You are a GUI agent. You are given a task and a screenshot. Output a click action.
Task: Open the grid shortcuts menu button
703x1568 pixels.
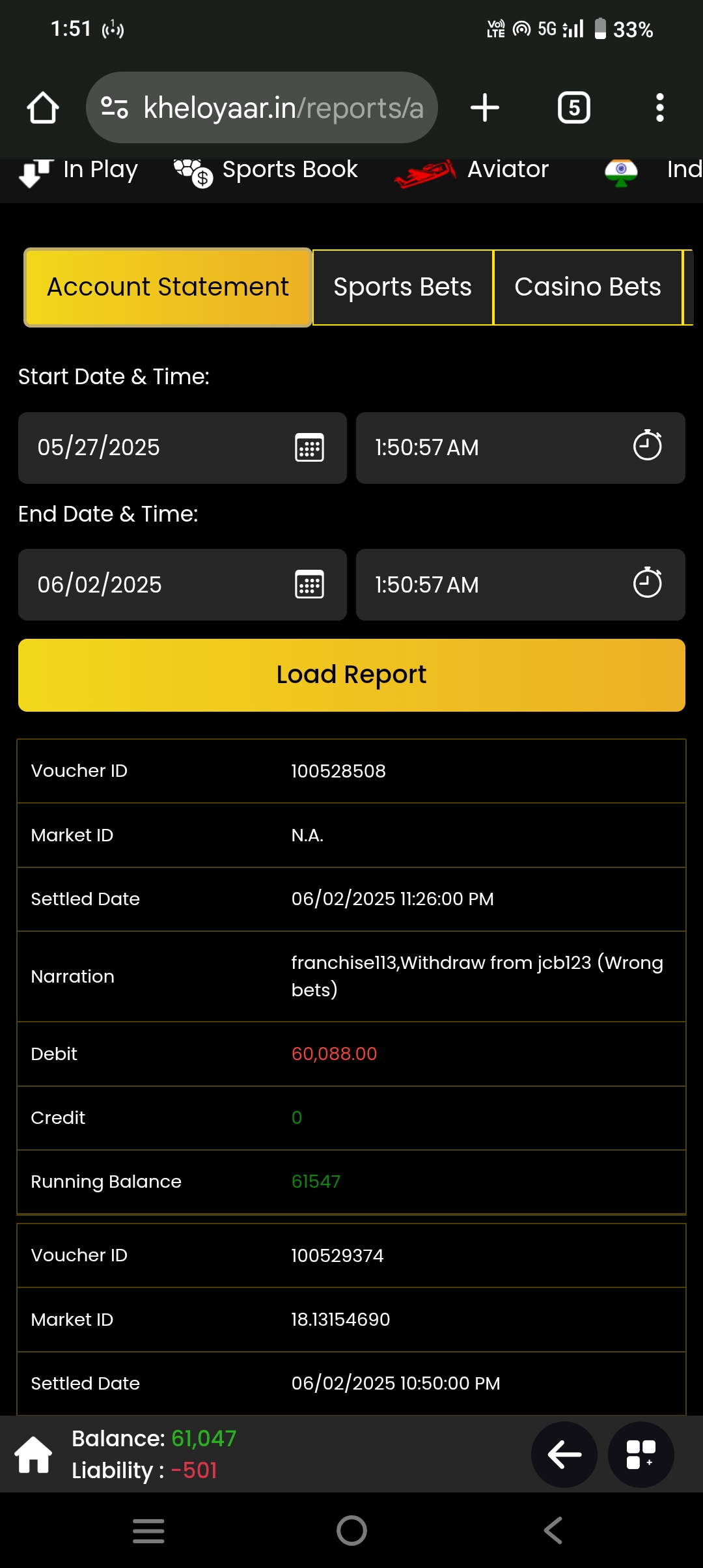coord(641,1454)
